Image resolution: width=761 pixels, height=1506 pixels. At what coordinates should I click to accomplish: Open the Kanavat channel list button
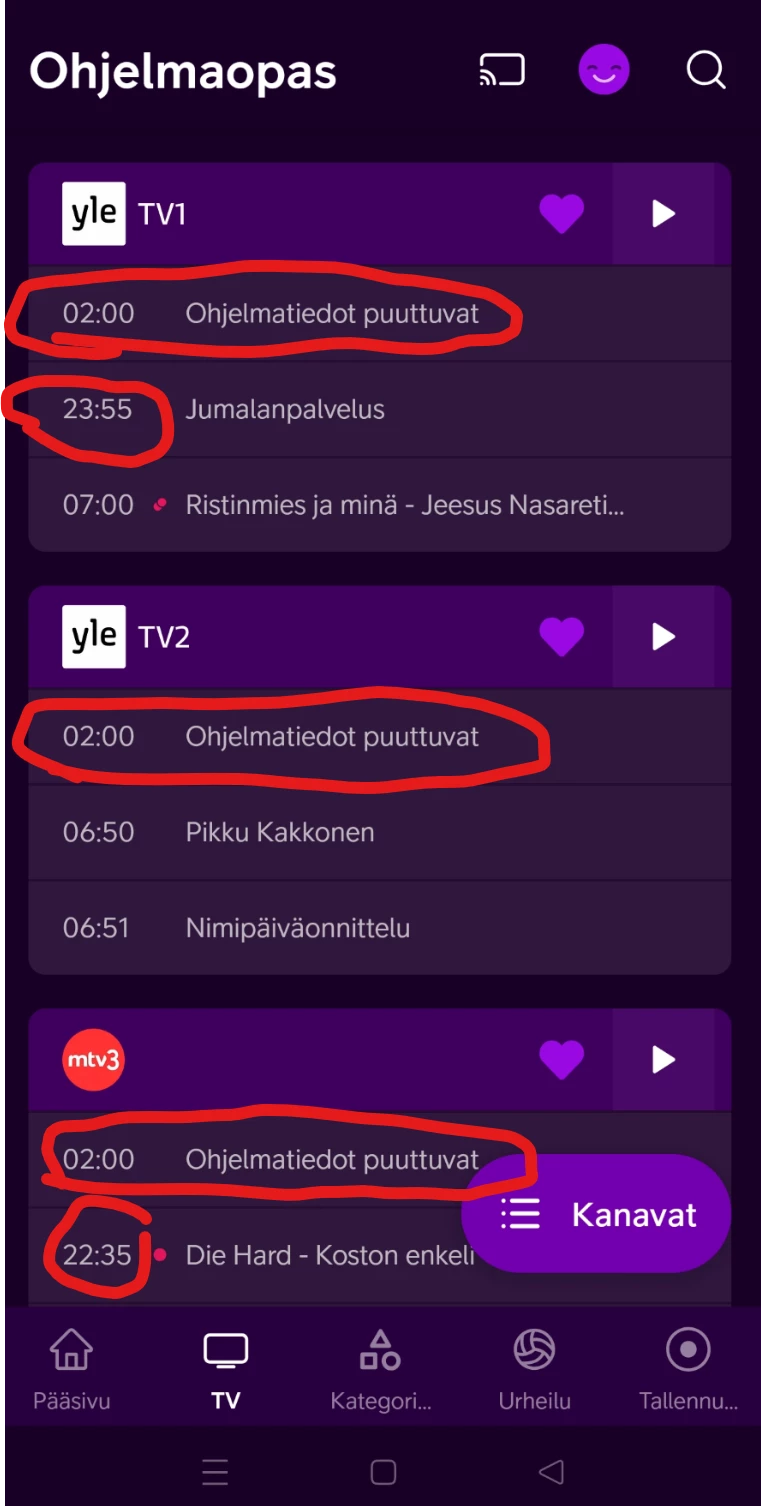[x=596, y=1214]
